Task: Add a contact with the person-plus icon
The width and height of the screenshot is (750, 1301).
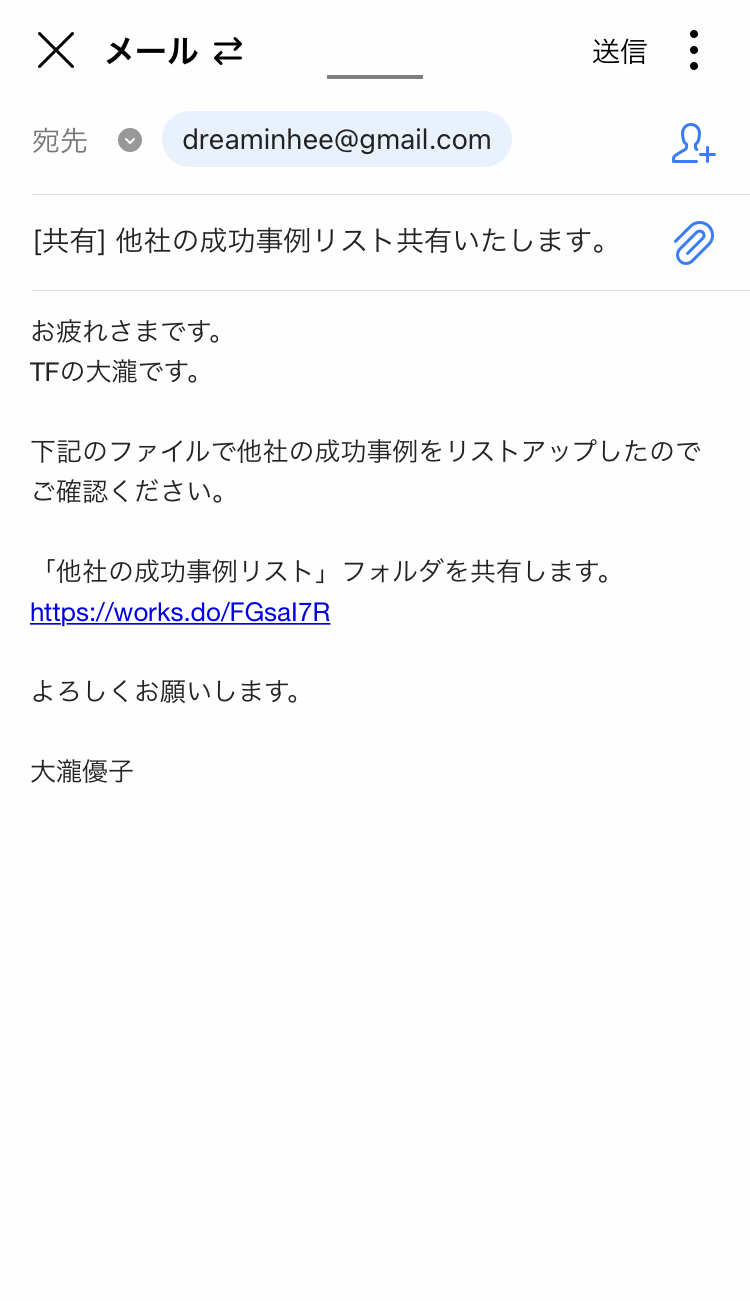Action: click(693, 143)
